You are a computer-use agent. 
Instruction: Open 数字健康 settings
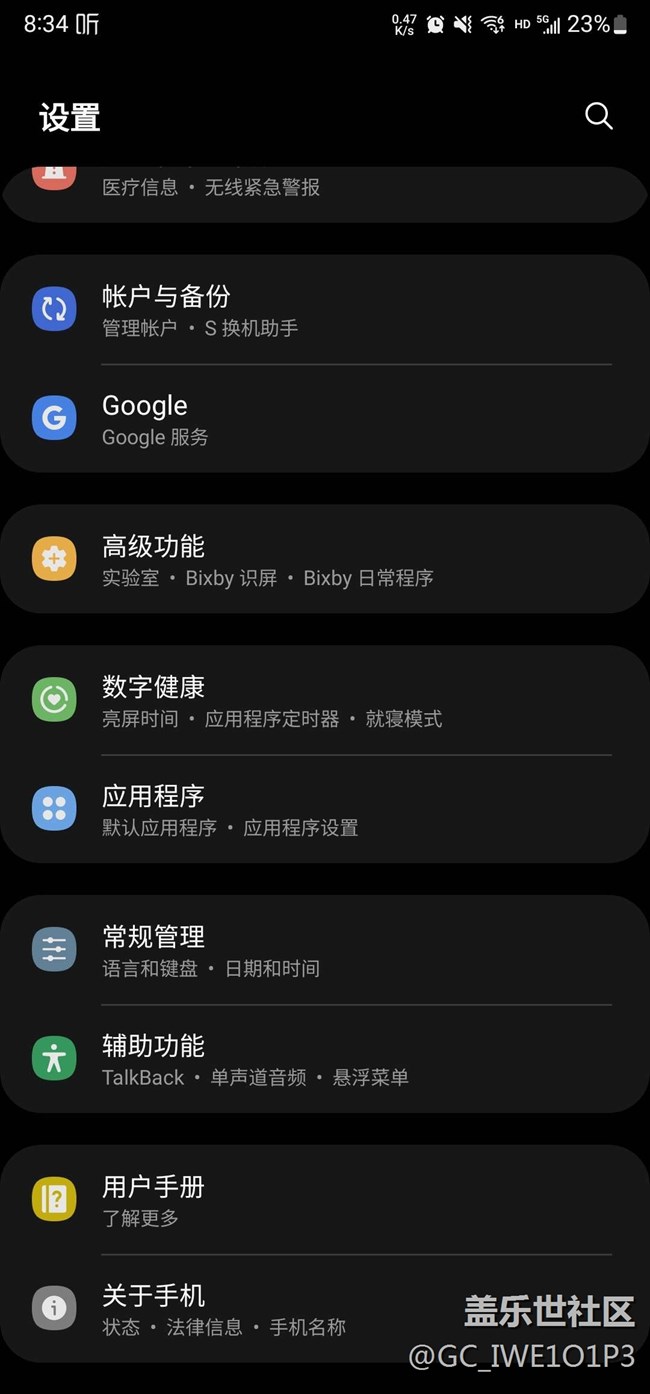[x=325, y=700]
